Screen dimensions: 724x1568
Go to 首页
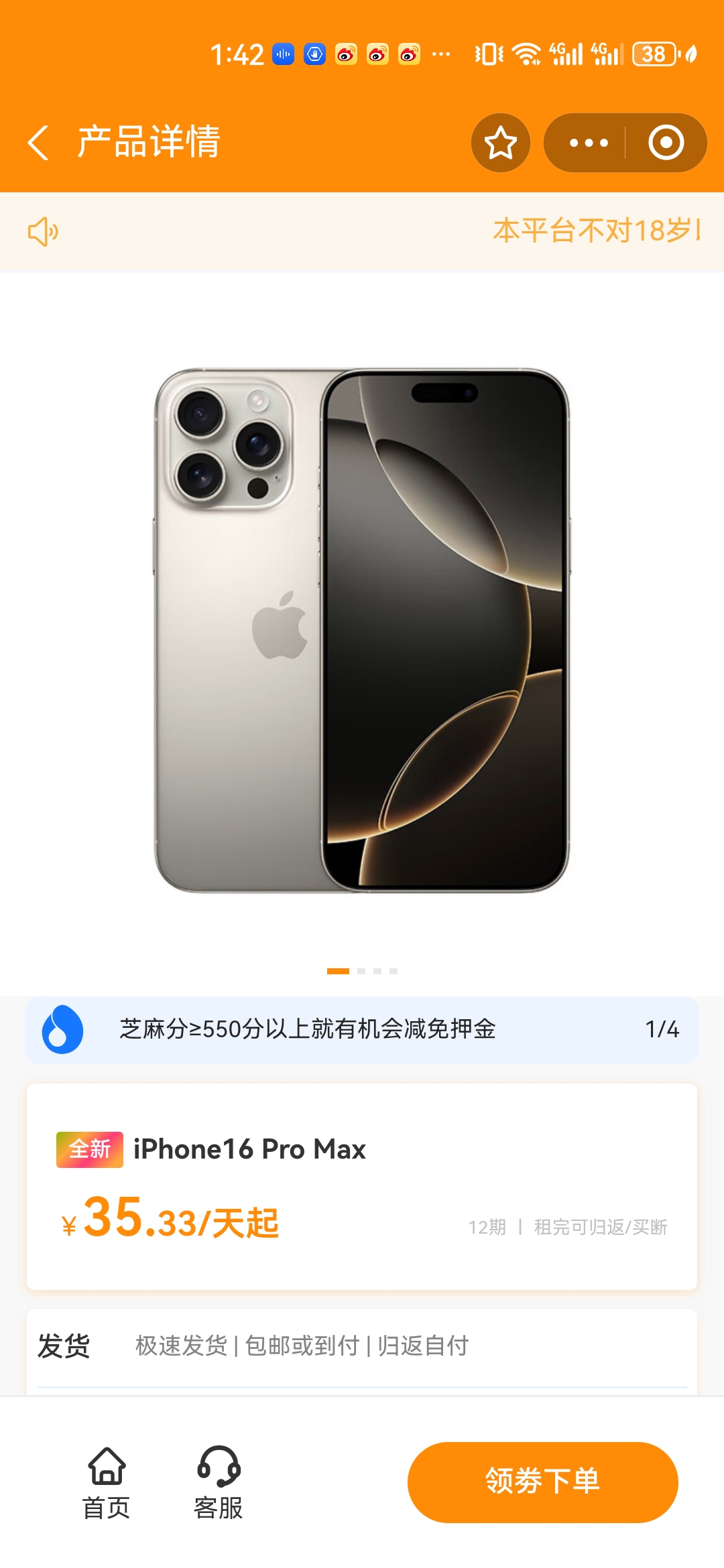pos(107,1483)
